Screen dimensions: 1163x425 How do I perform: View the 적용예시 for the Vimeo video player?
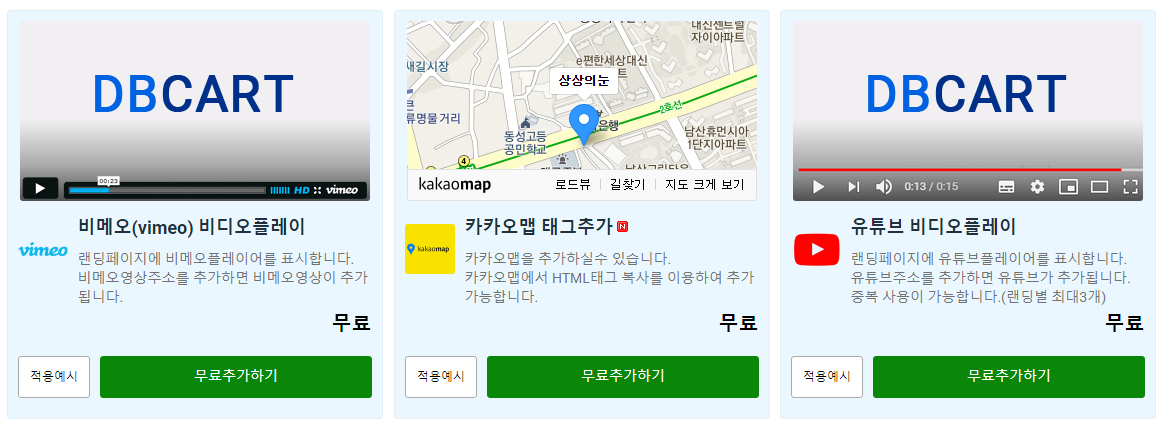[54, 377]
